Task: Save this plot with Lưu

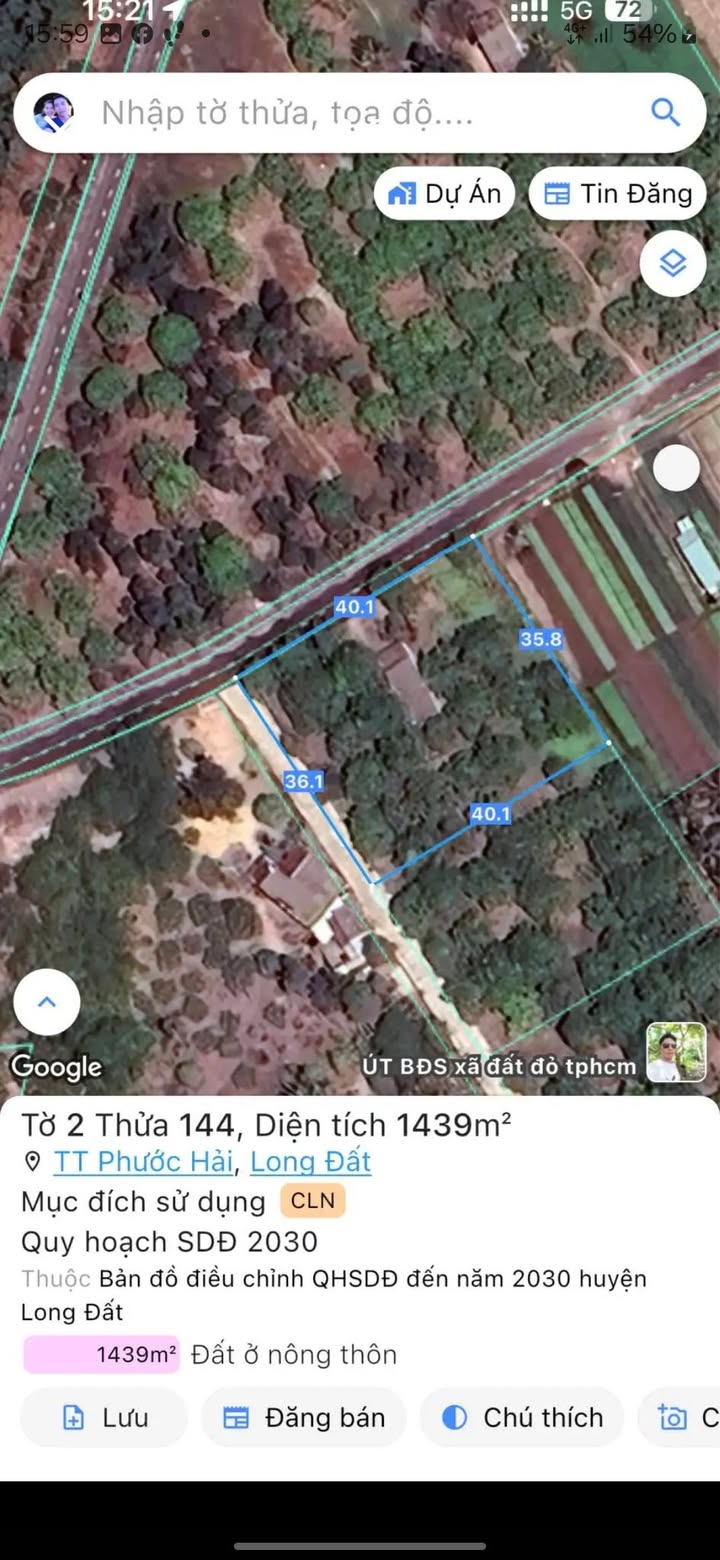Action: (104, 1417)
